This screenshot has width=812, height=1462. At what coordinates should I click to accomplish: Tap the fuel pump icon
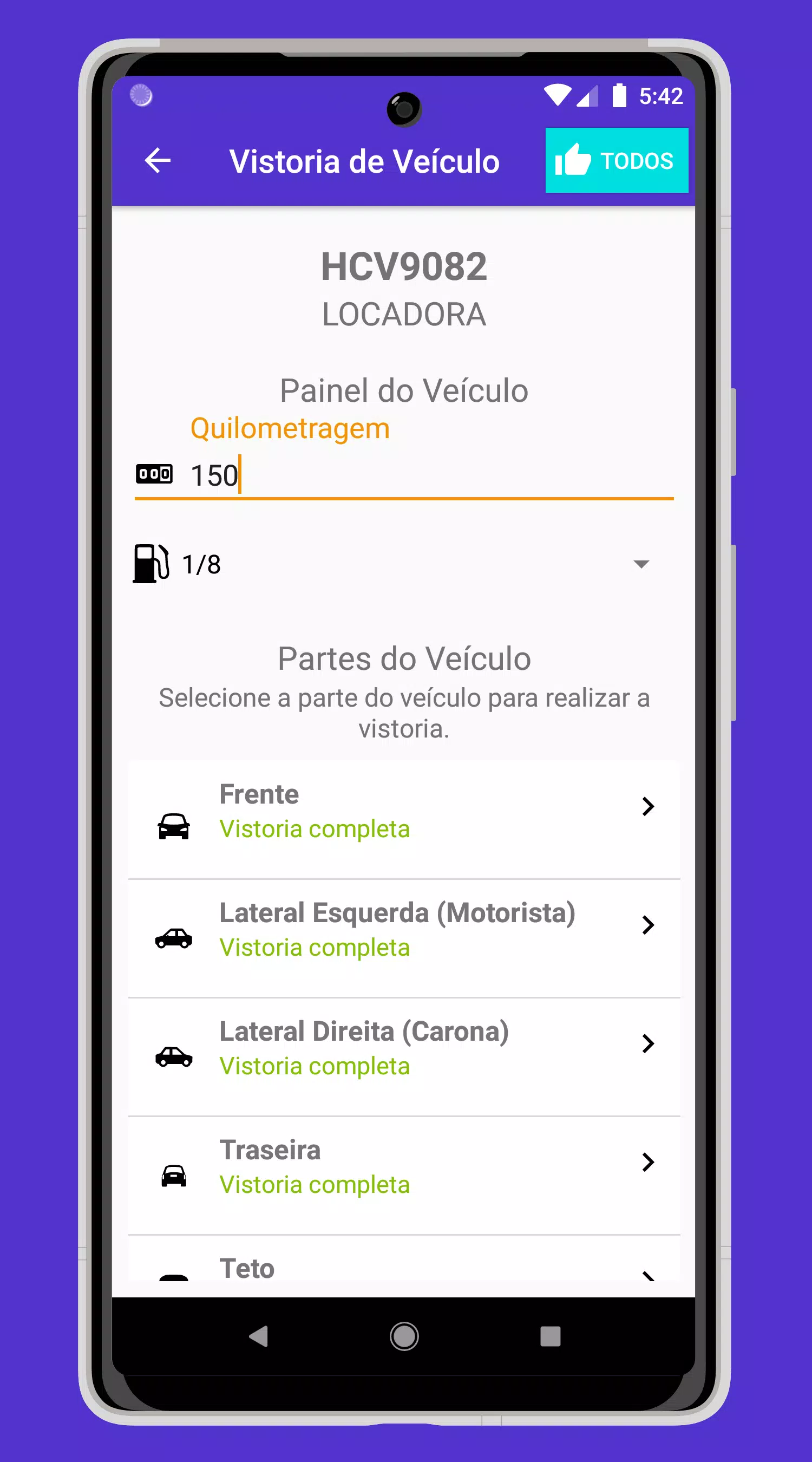click(151, 564)
